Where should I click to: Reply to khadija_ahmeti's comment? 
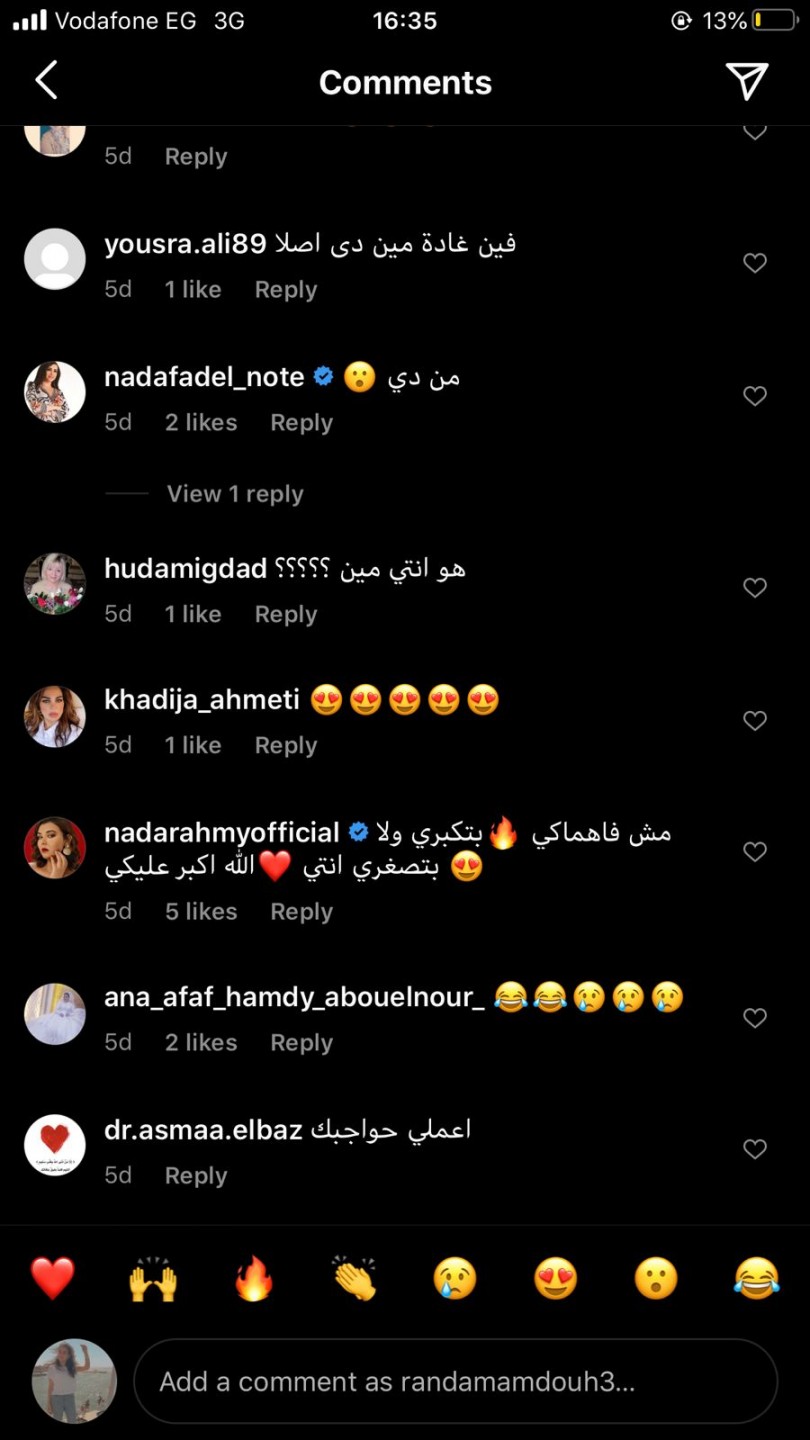(285, 746)
